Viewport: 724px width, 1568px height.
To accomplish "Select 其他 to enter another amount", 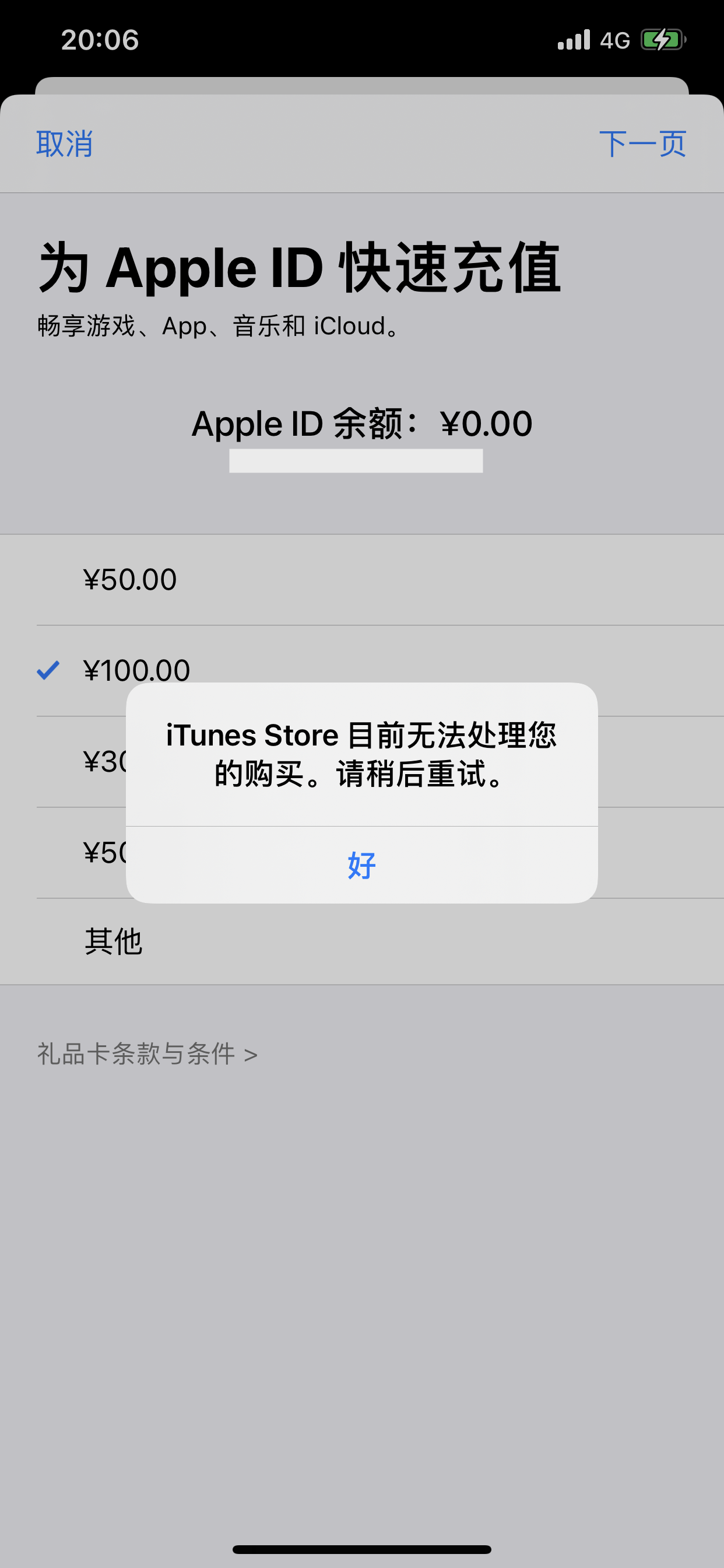I will tap(114, 942).
